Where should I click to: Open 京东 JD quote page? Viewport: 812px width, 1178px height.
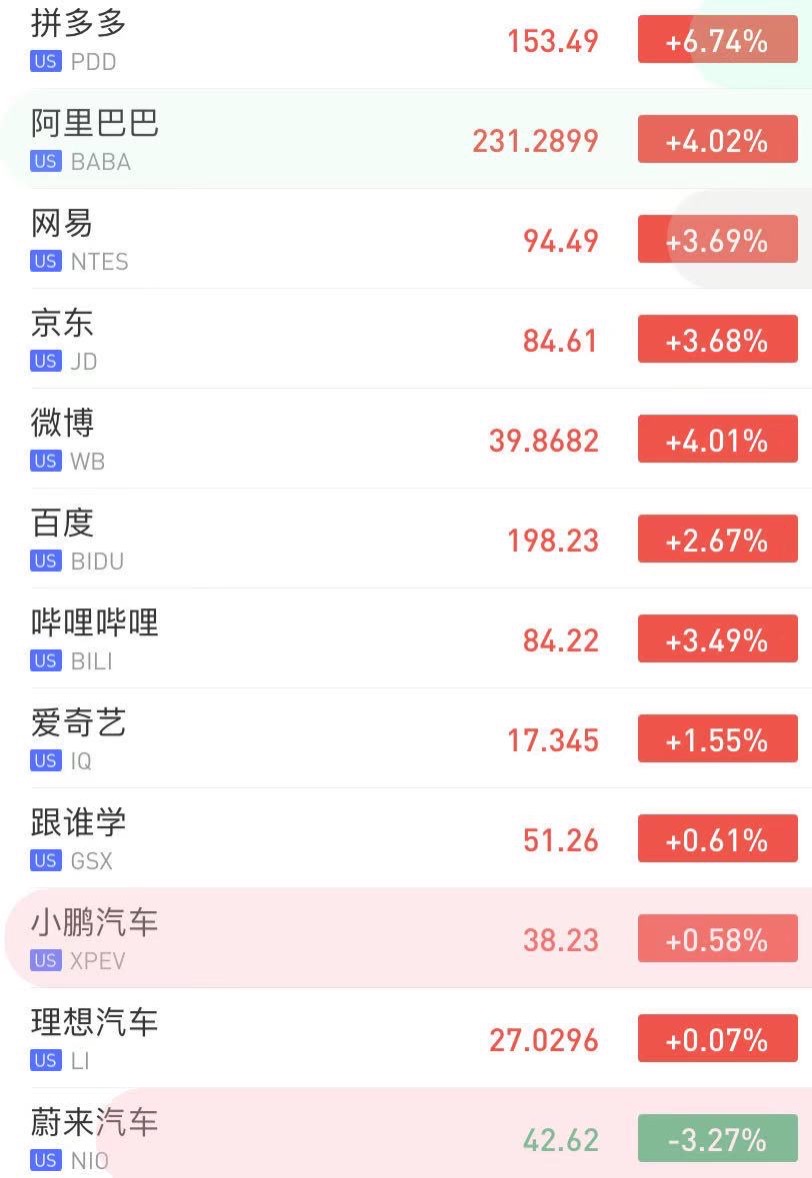300,340
